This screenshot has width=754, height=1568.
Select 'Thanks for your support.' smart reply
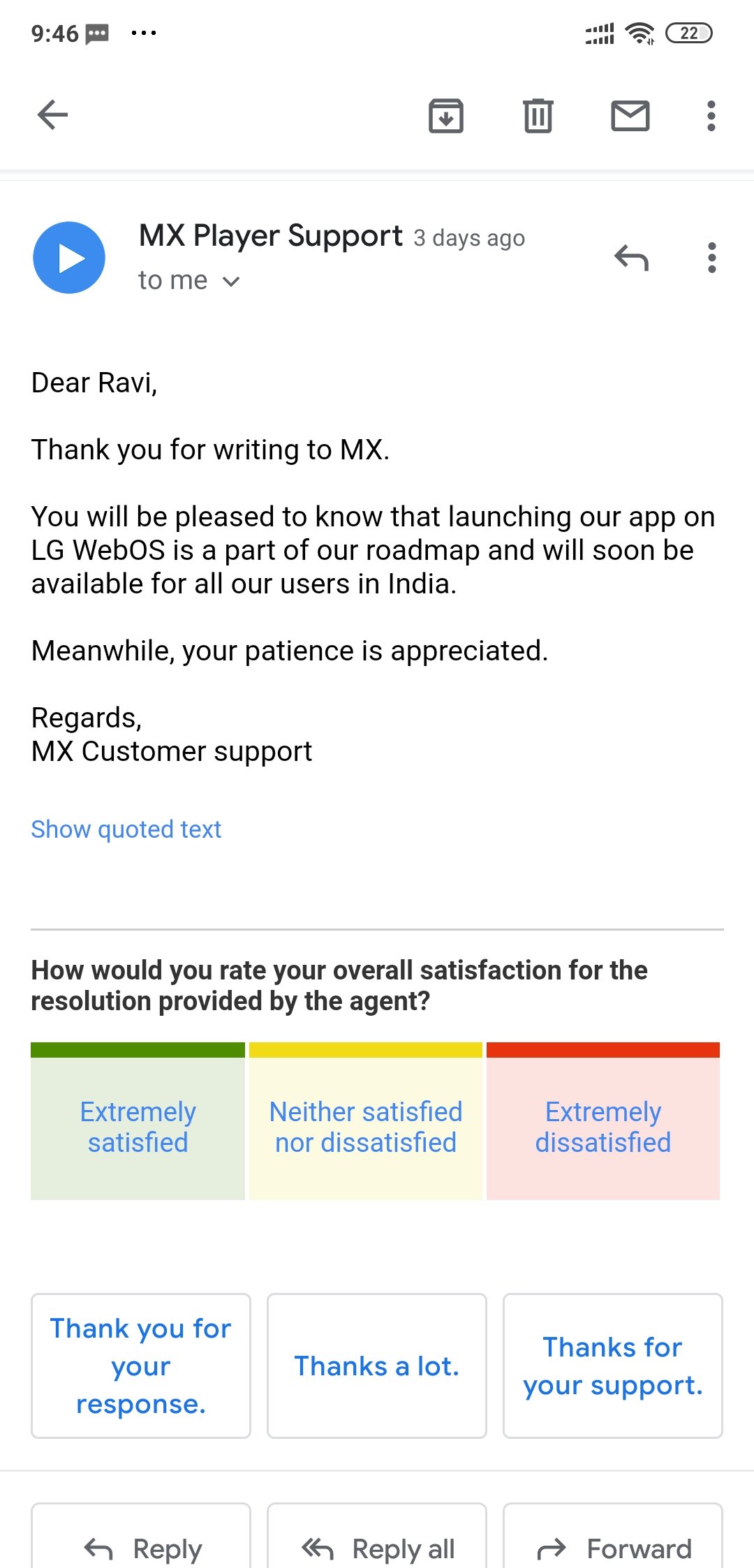pos(613,1366)
